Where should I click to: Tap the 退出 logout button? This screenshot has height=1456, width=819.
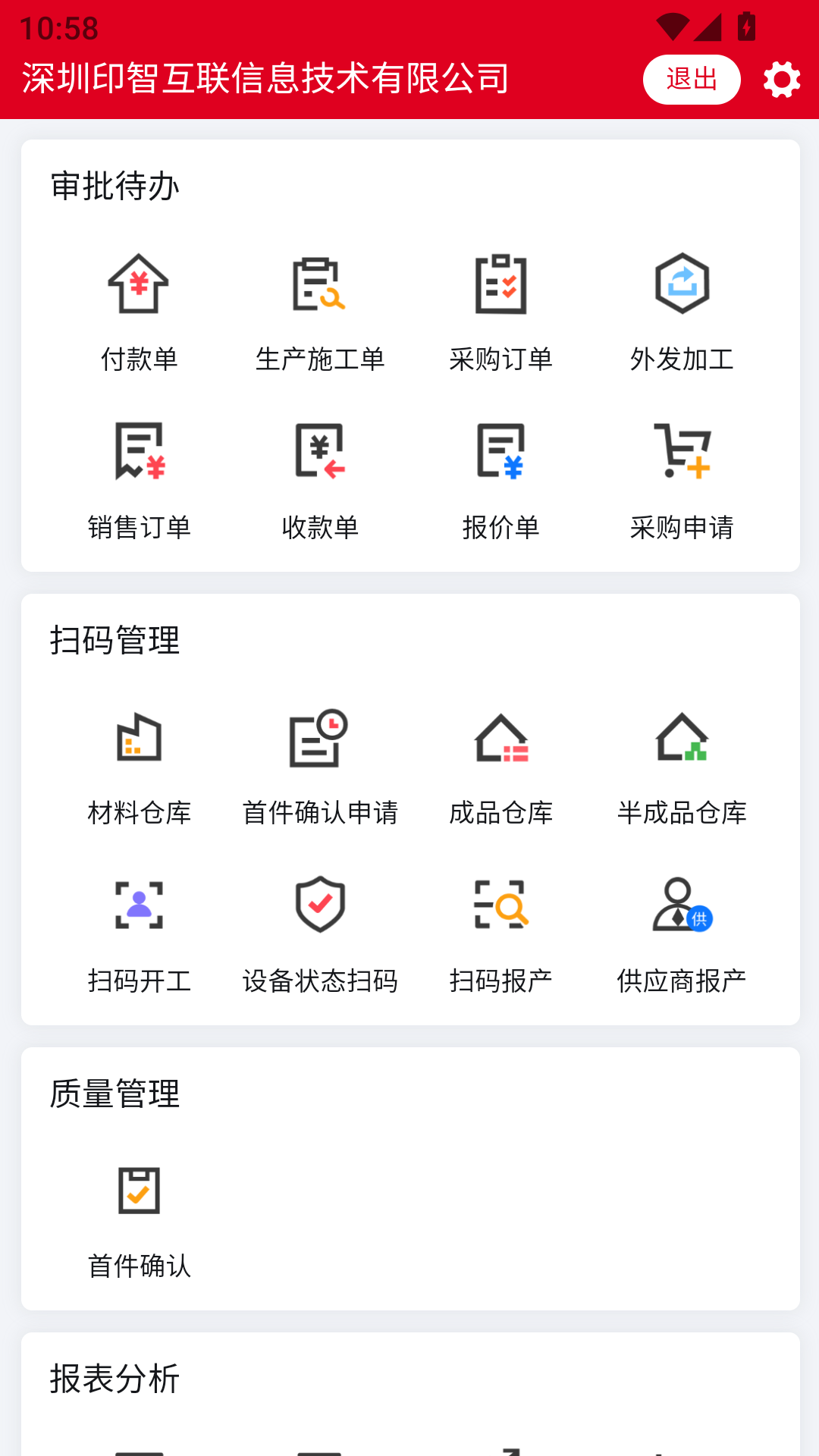click(692, 79)
